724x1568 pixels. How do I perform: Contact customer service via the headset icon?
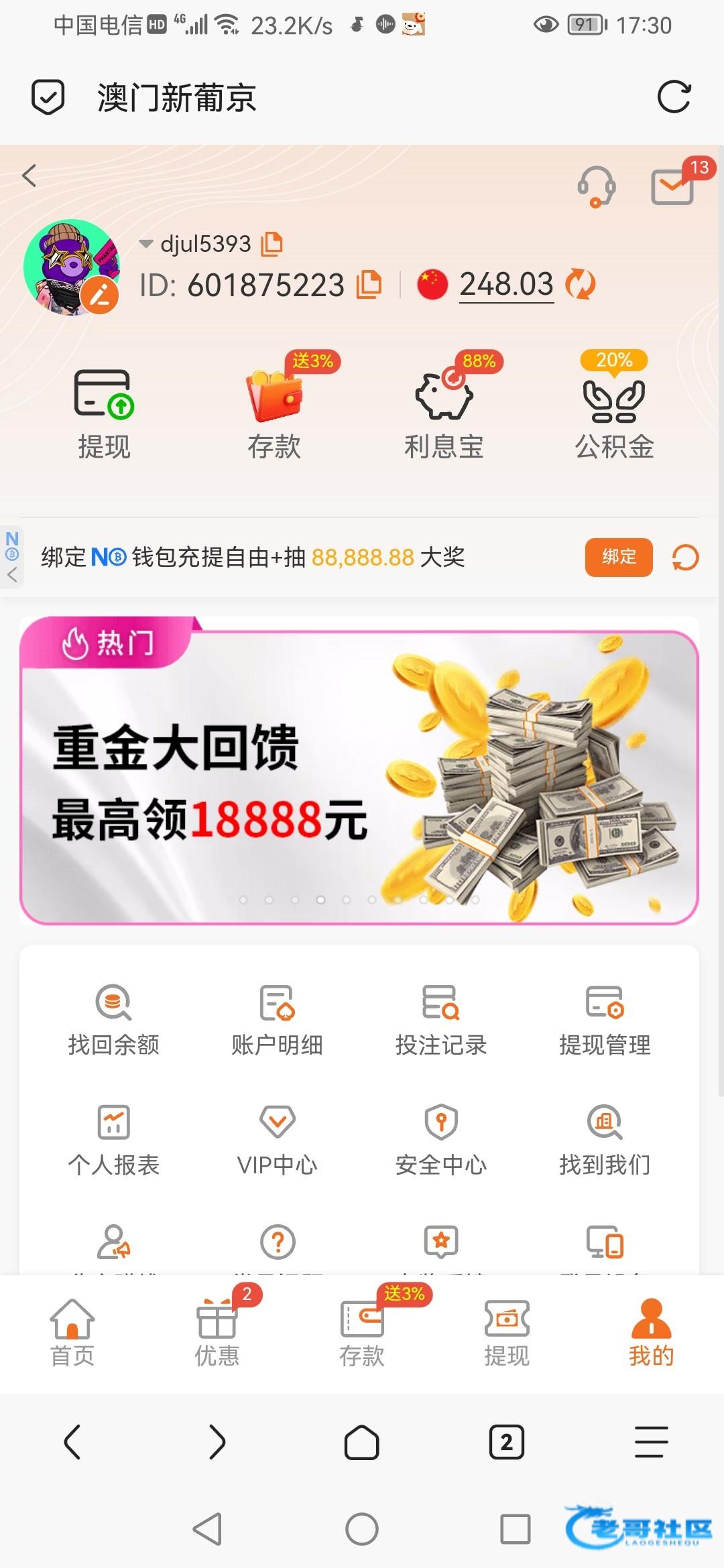(x=596, y=186)
